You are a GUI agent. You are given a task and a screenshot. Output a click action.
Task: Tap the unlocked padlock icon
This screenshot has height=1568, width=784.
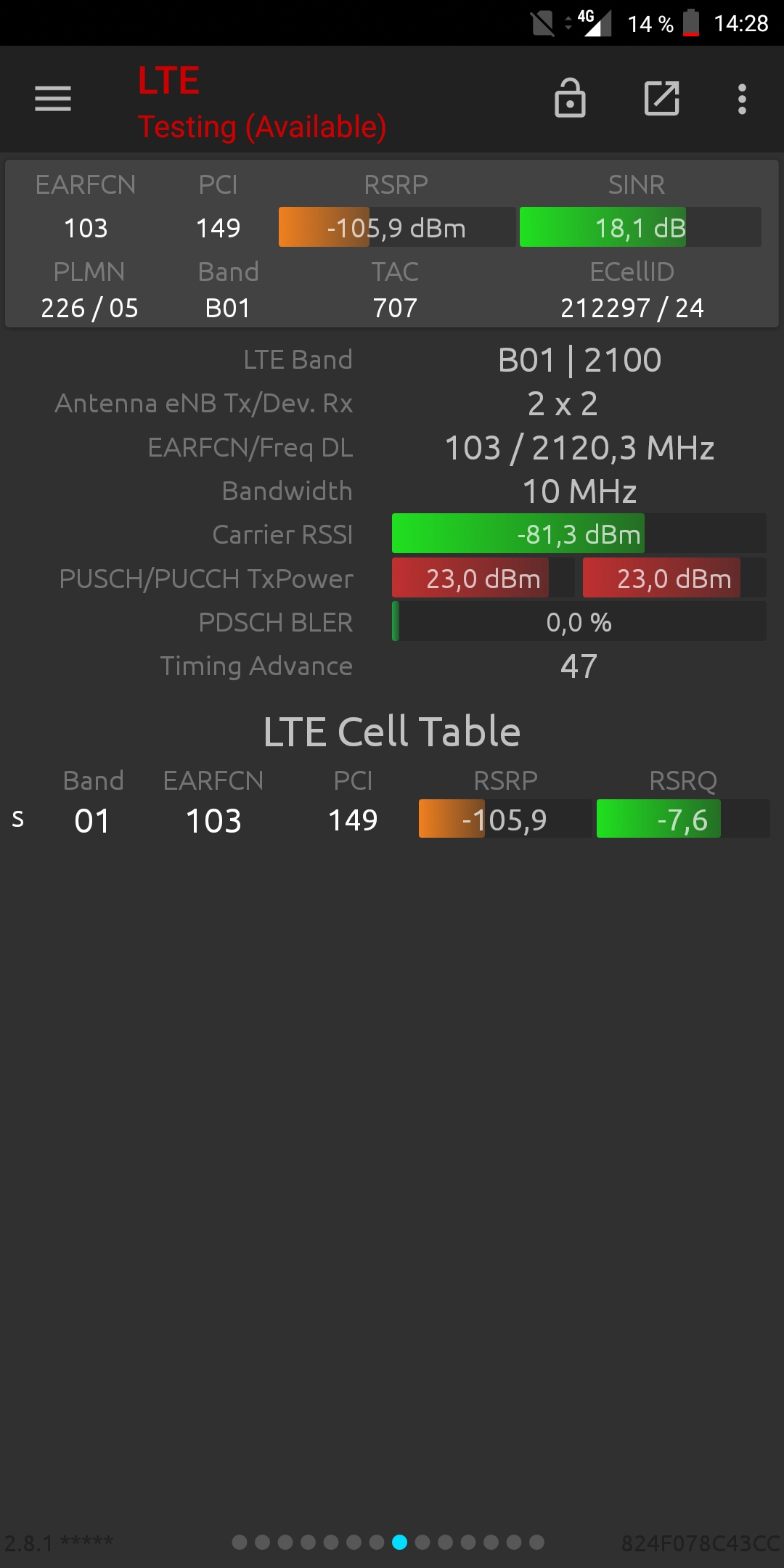pos(570,99)
